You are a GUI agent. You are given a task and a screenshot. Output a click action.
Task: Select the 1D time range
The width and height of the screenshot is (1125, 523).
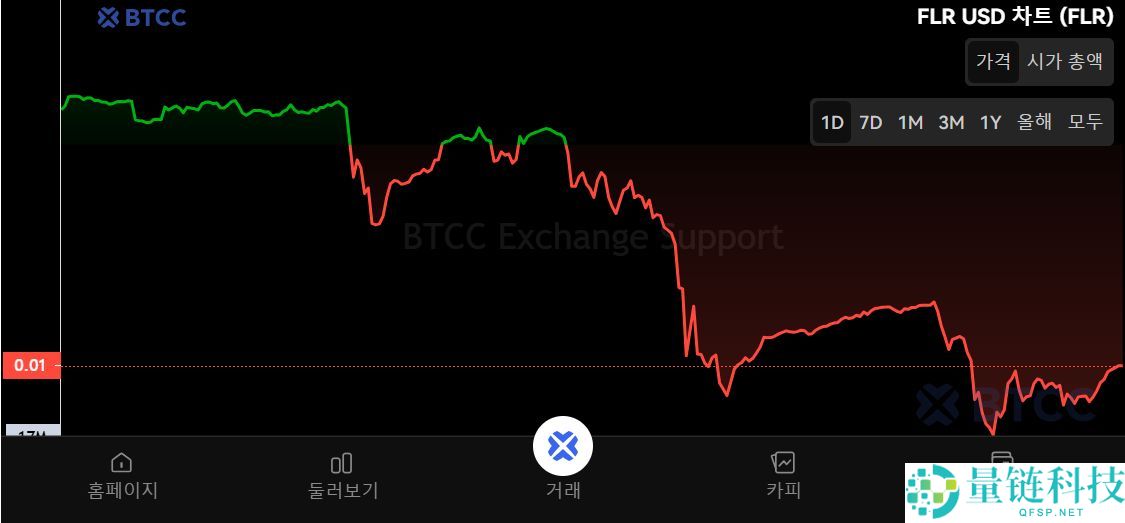832,123
